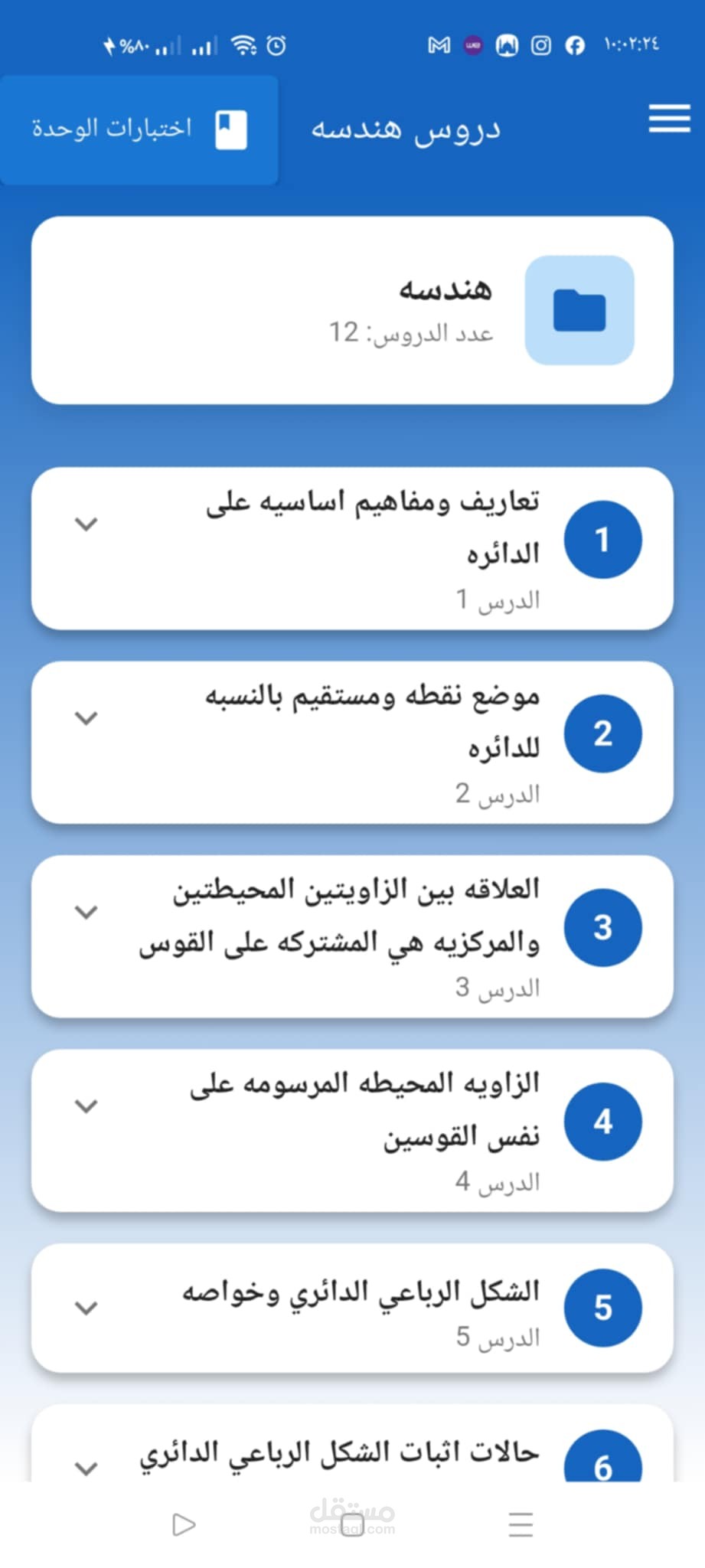This screenshot has width=705, height=1568.
Task: Open اختبارات الوحدة unit tests button
Action: pos(139,129)
